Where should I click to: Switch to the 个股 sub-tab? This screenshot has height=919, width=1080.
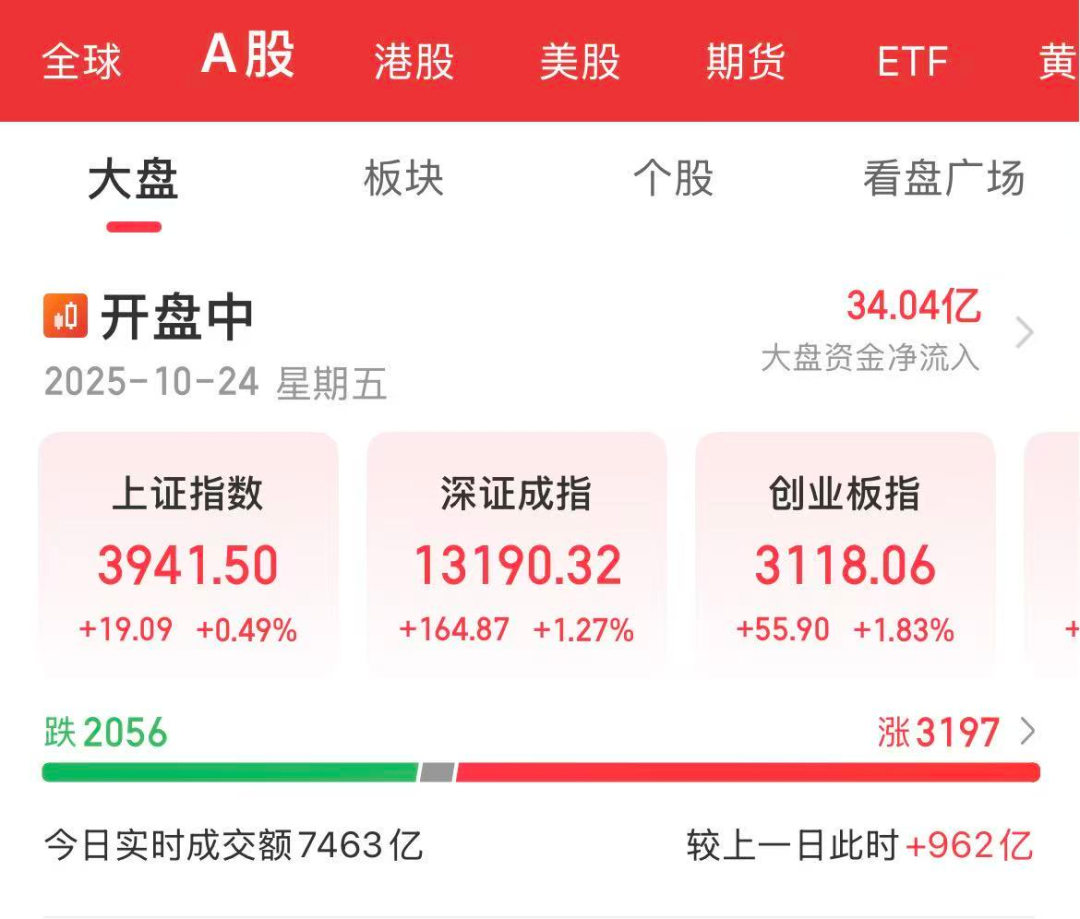click(673, 180)
